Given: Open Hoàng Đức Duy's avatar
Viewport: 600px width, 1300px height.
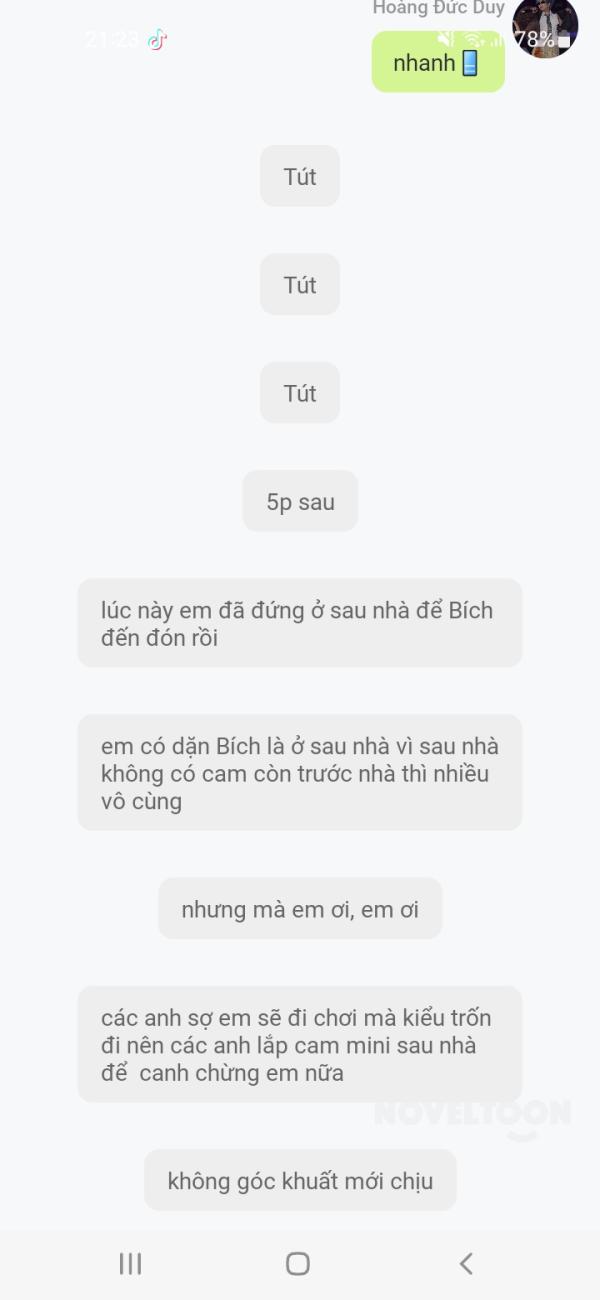Looking at the screenshot, I should [x=545, y=27].
